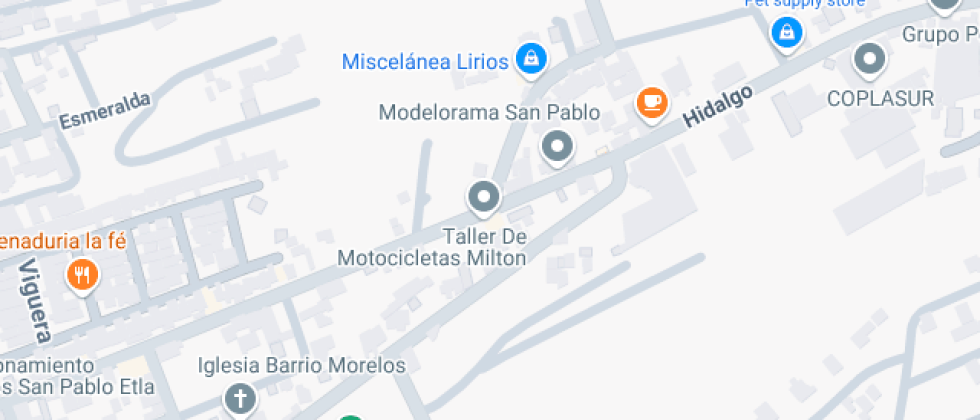980x420 pixels.
Task: Select the Modelorama San Pablo marker
Action: pyautogui.click(x=557, y=148)
